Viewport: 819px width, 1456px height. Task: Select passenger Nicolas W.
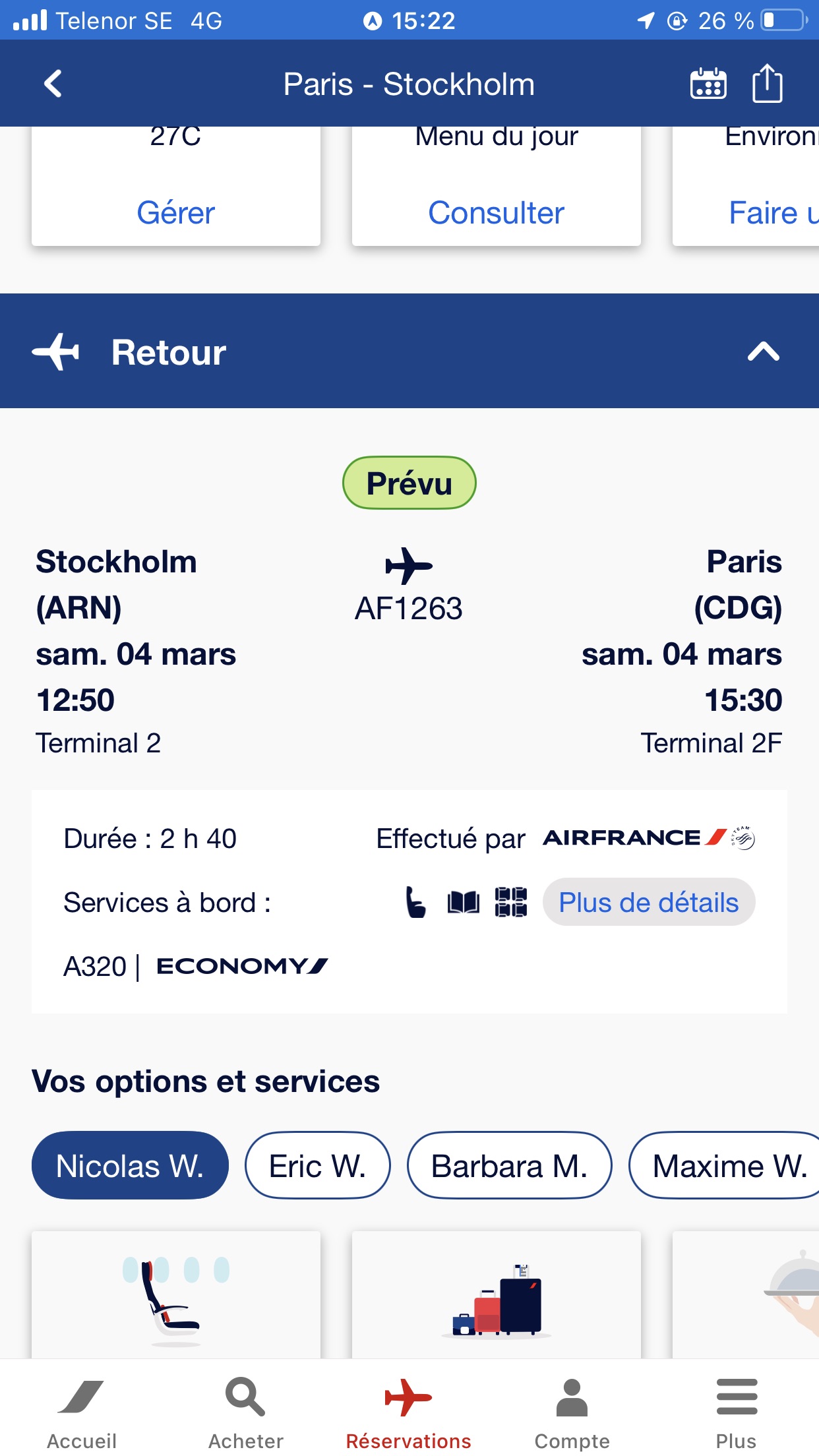click(130, 1165)
